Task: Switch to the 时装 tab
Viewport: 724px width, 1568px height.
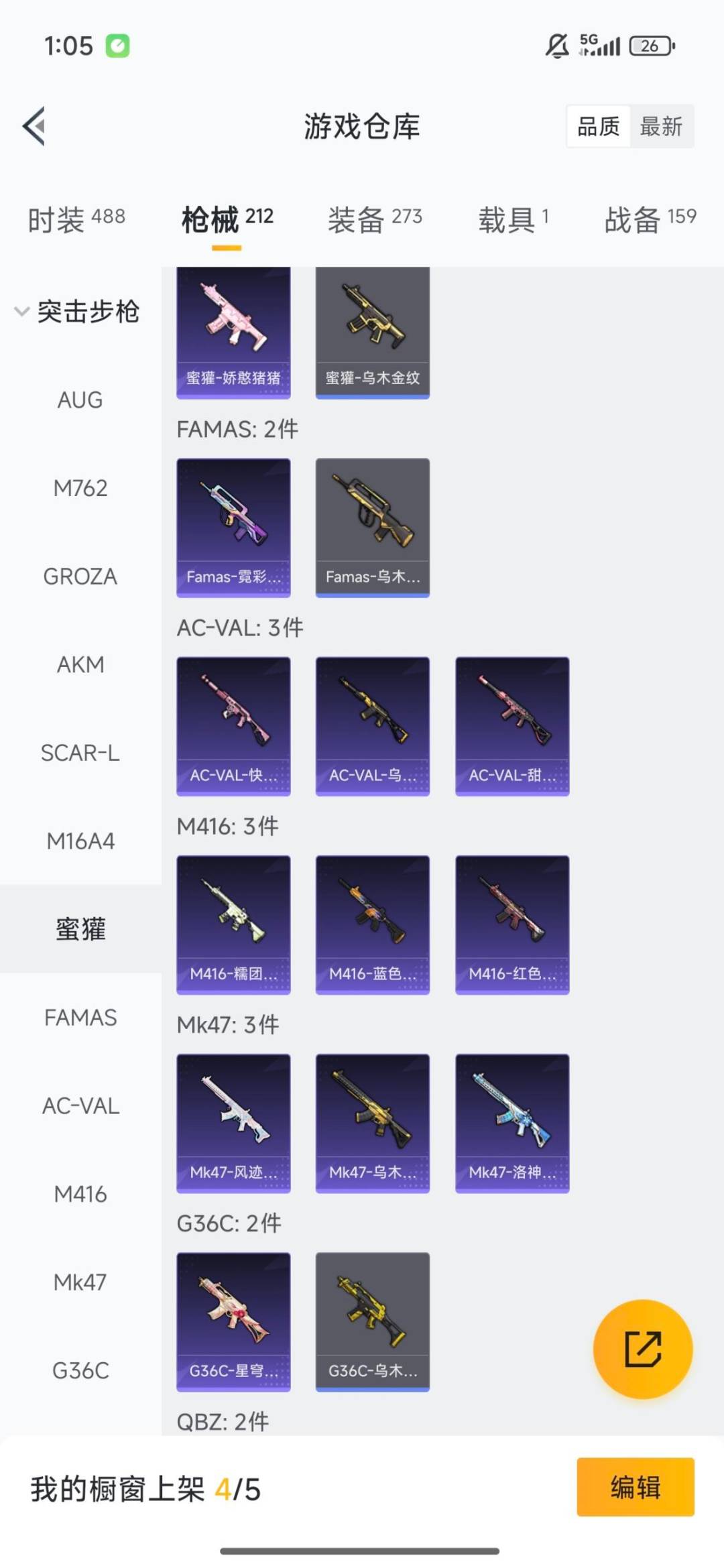Action: tap(76, 219)
